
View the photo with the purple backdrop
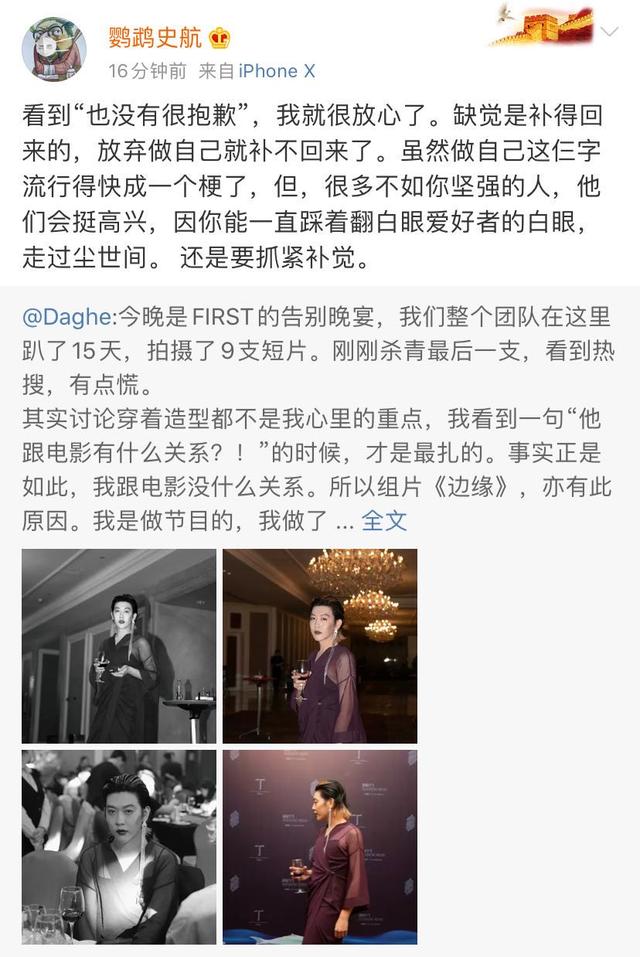pyautogui.click(x=319, y=846)
